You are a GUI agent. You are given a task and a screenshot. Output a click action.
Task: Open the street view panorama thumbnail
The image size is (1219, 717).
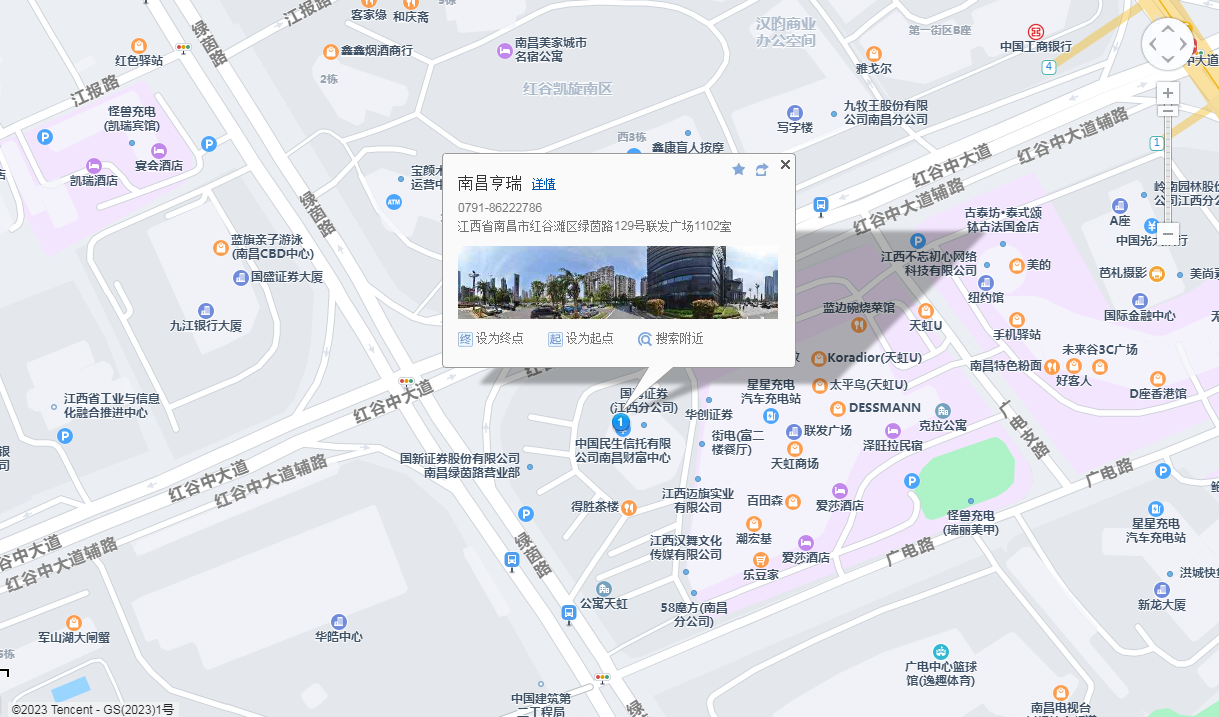point(617,282)
